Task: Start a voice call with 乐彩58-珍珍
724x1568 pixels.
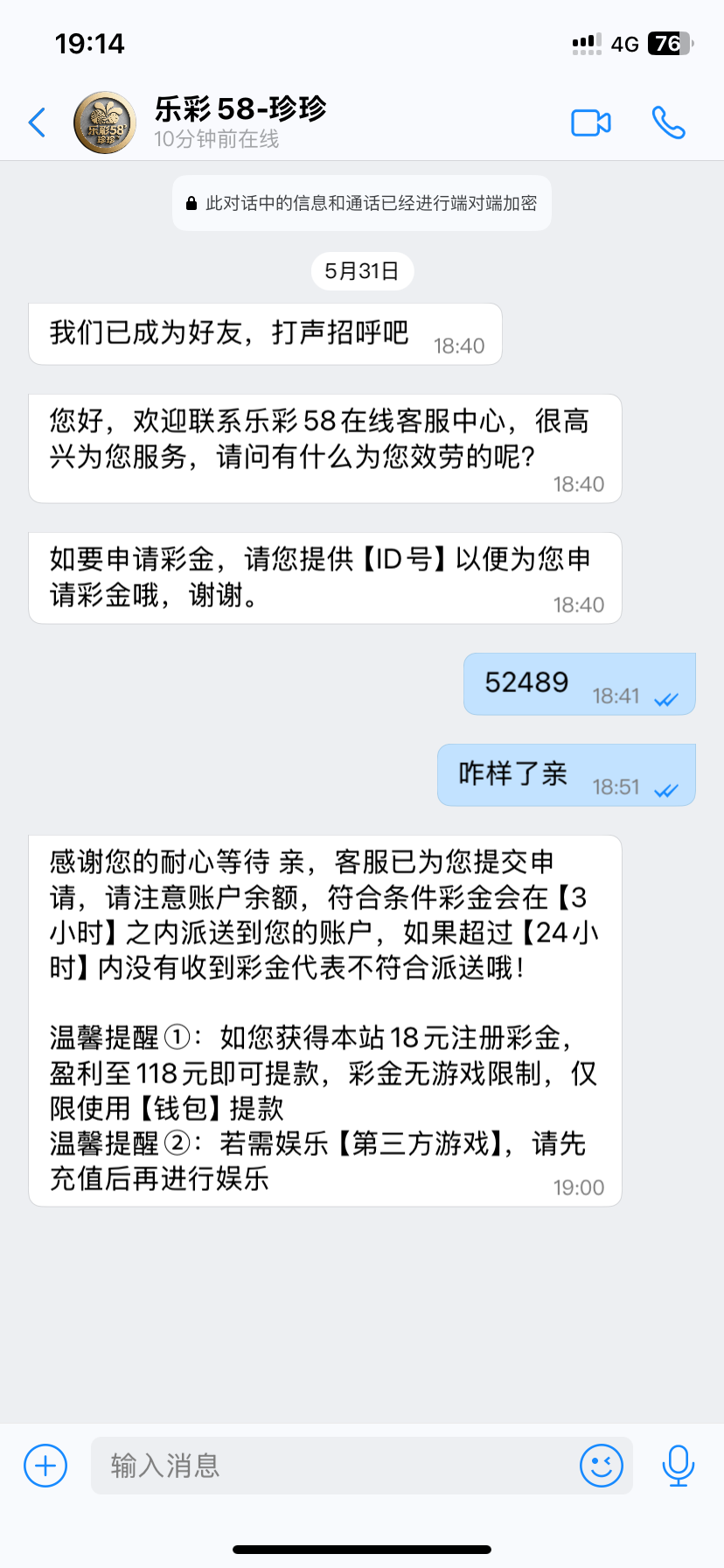Action: pyautogui.click(x=669, y=122)
